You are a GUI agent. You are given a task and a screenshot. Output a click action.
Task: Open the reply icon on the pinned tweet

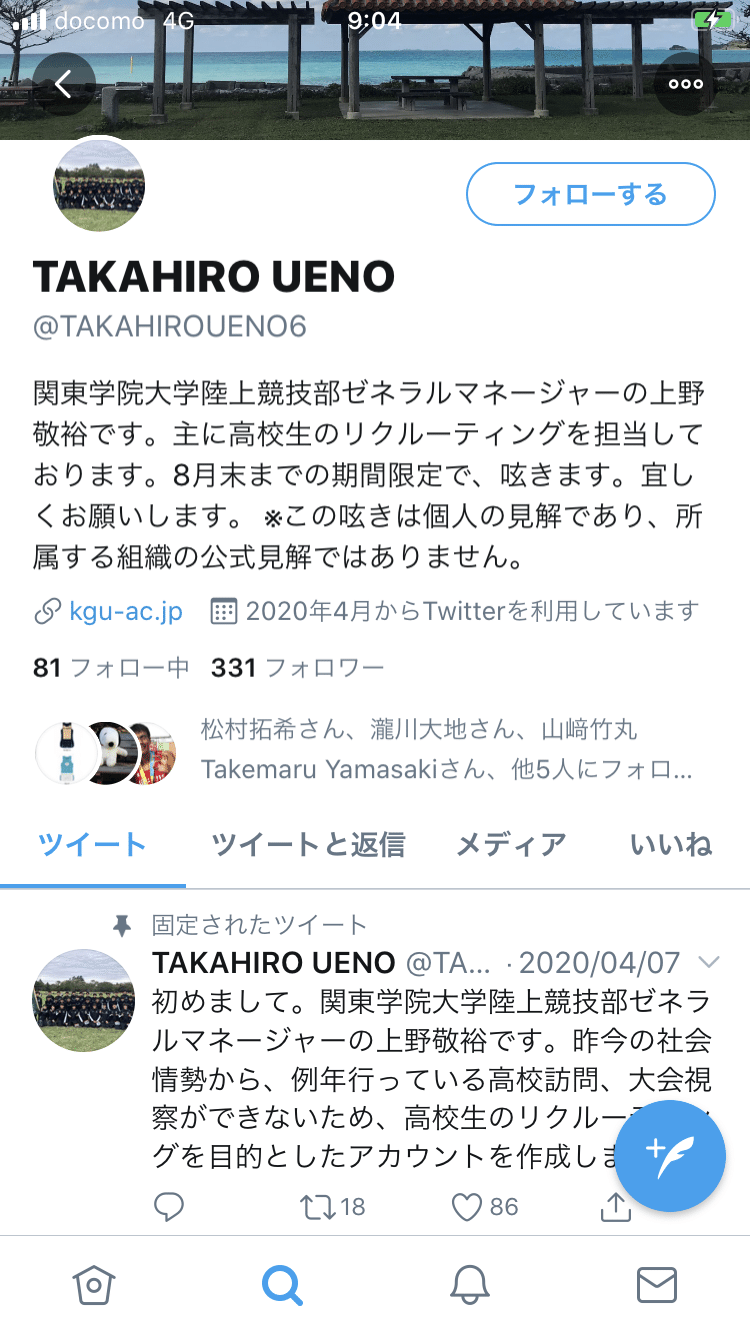[x=169, y=1206]
